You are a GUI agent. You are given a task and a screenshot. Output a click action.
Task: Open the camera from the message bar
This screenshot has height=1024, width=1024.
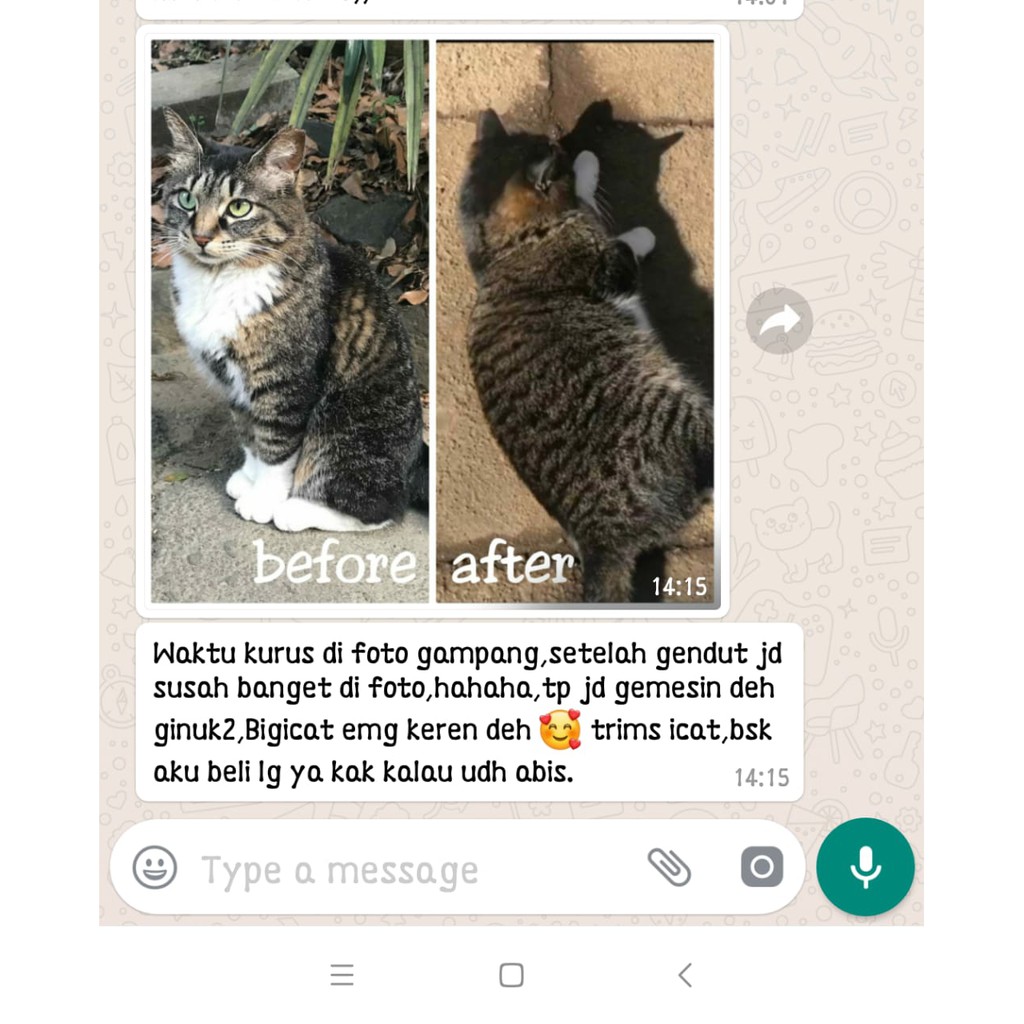point(762,867)
